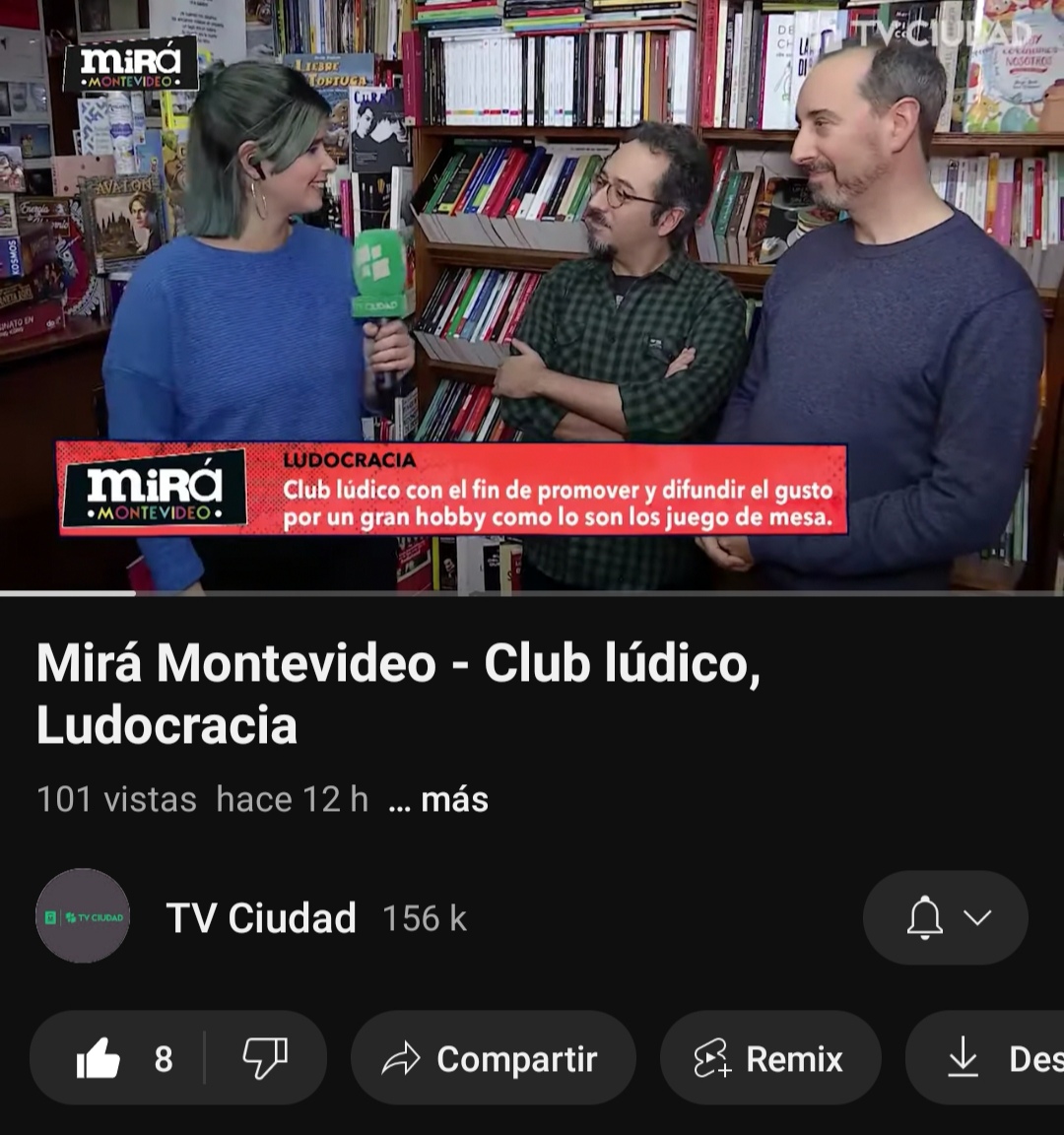Open the TV Ciudad channel page

pos(261,918)
